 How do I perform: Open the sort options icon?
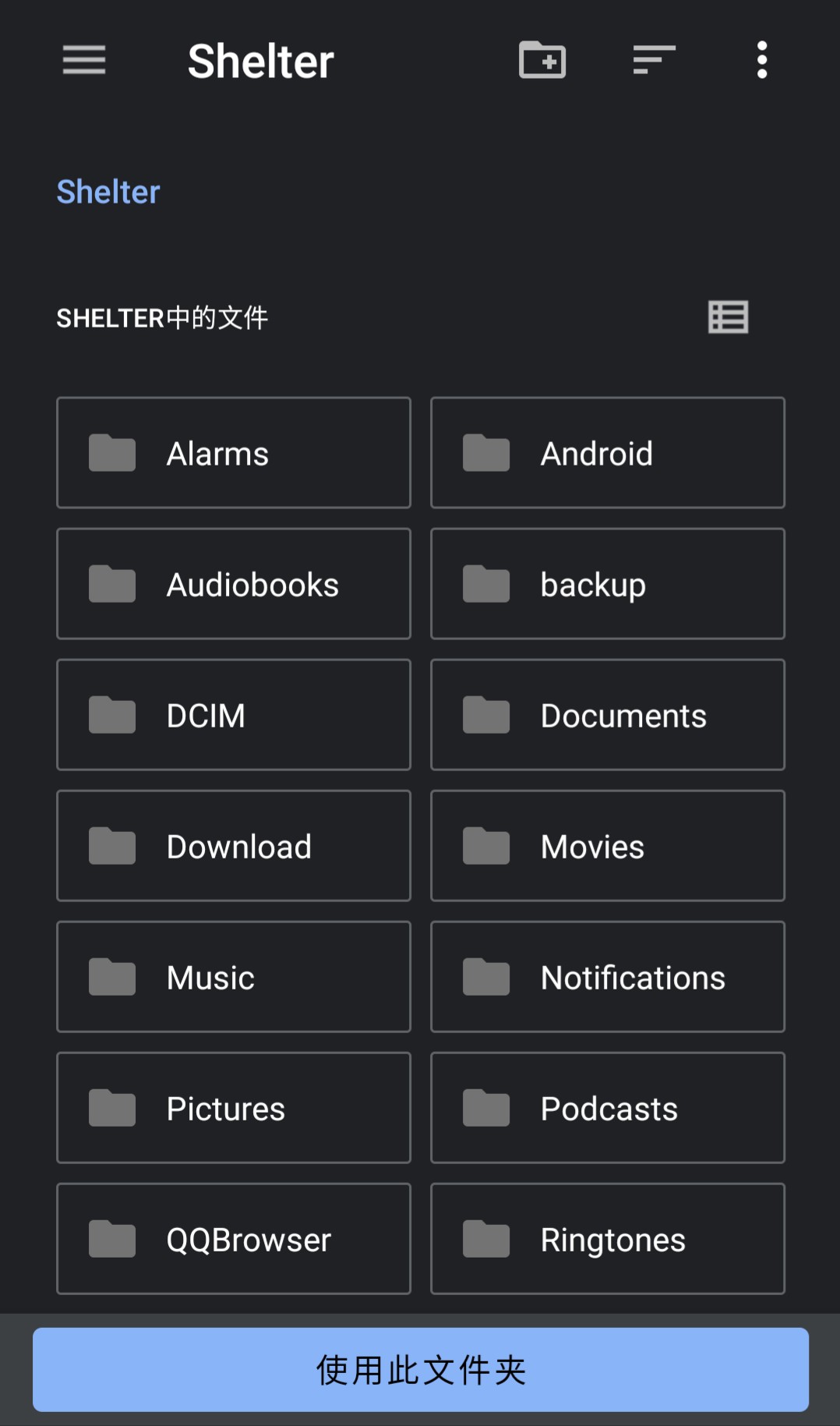(653, 60)
